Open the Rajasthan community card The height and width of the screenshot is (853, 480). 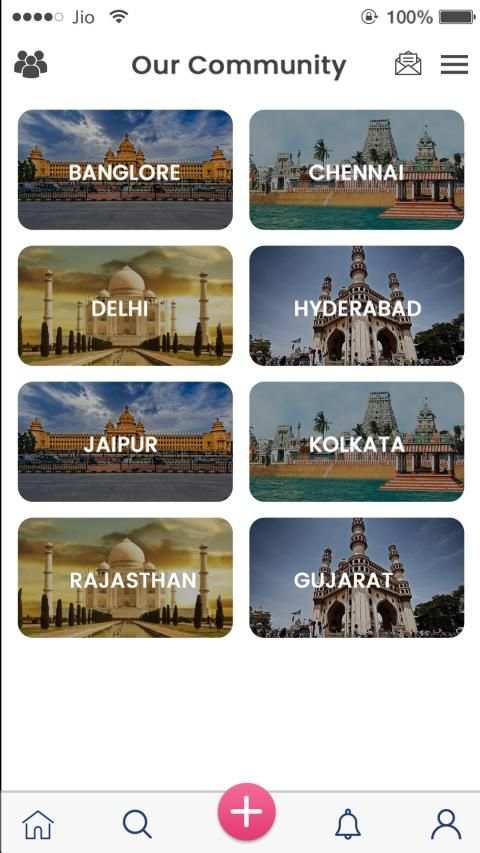pyautogui.click(x=125, y=578)
